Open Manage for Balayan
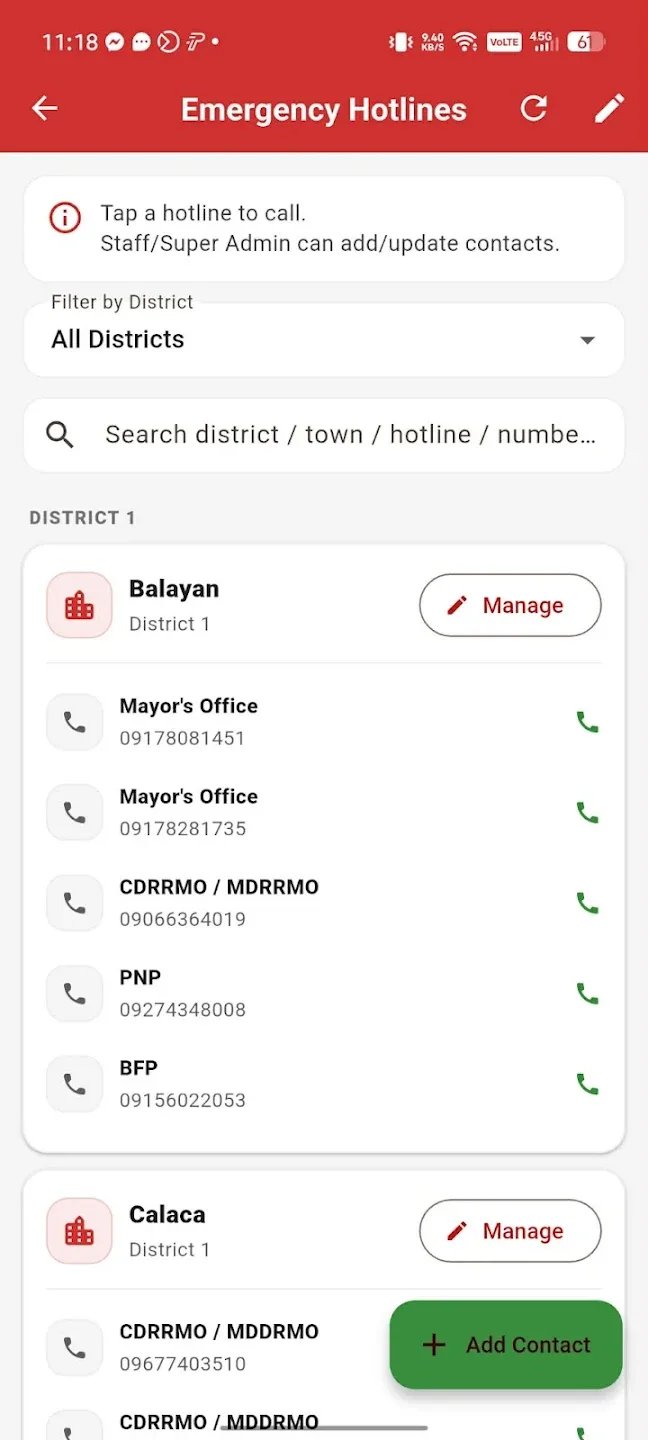Viewport: 648px width, 1440px height. pyautogui.click(x=510, y=605)
